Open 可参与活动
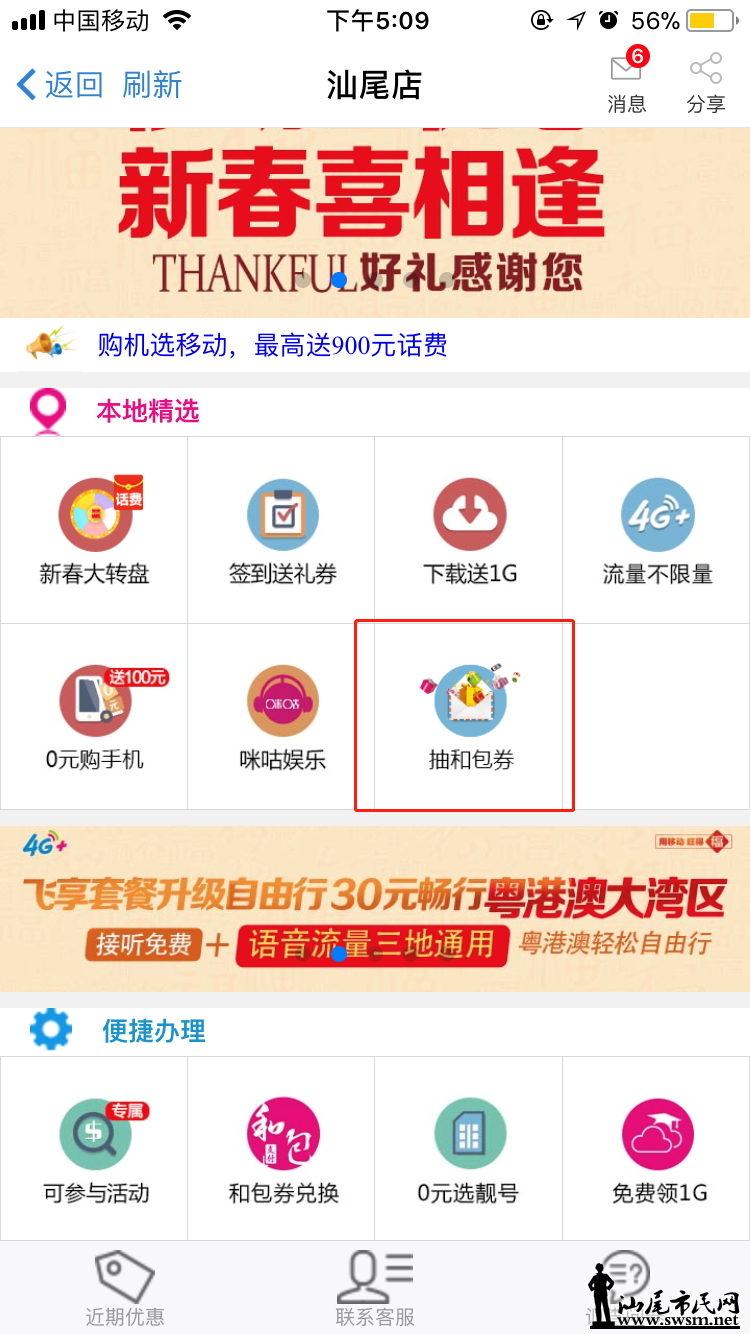 pyautogui.click(x=95, y=1148)
